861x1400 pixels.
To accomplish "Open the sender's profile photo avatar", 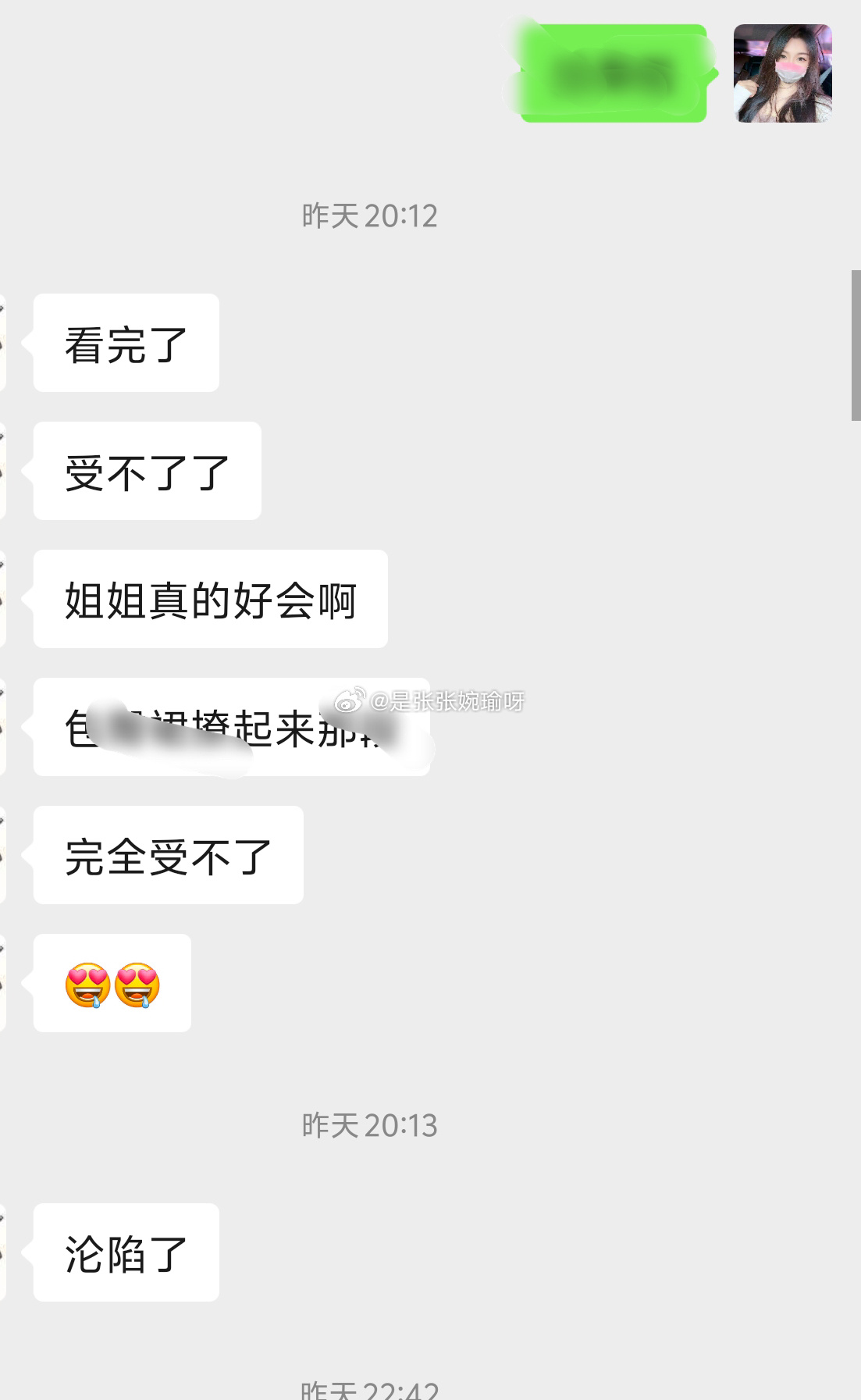I will tap(782, 73).
